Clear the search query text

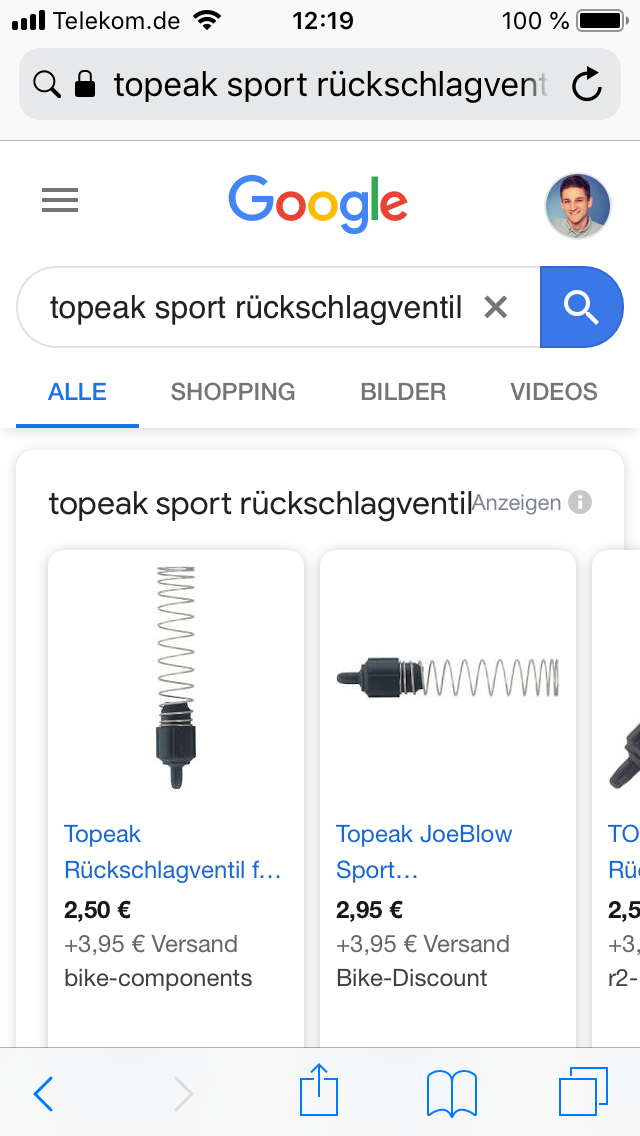[x=495, y=307]
